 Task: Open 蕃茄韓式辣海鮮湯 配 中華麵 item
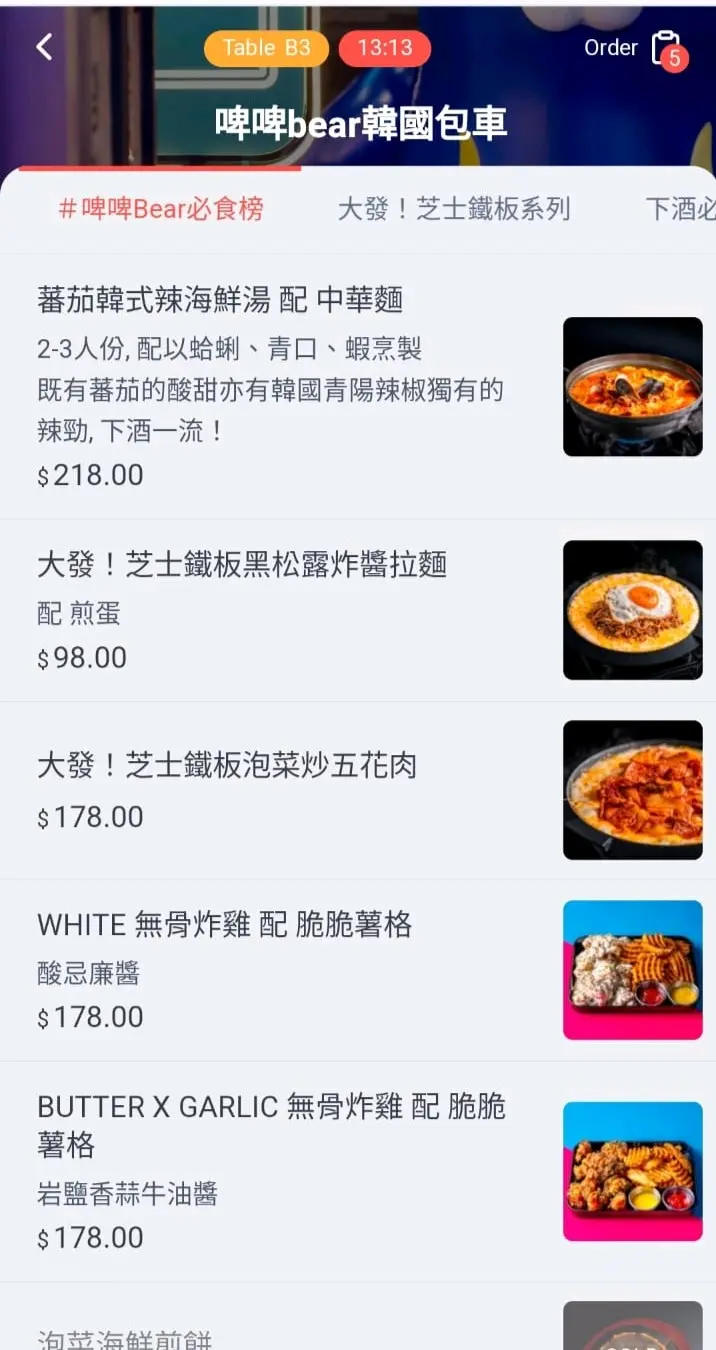point(220,299)
